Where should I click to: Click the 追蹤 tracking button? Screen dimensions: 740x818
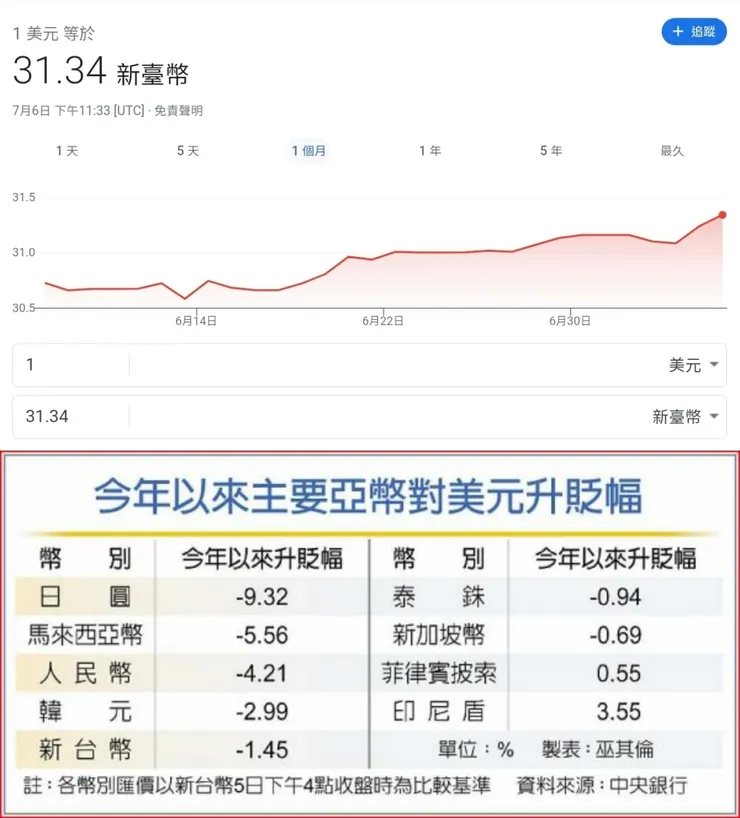pos(694,31)
